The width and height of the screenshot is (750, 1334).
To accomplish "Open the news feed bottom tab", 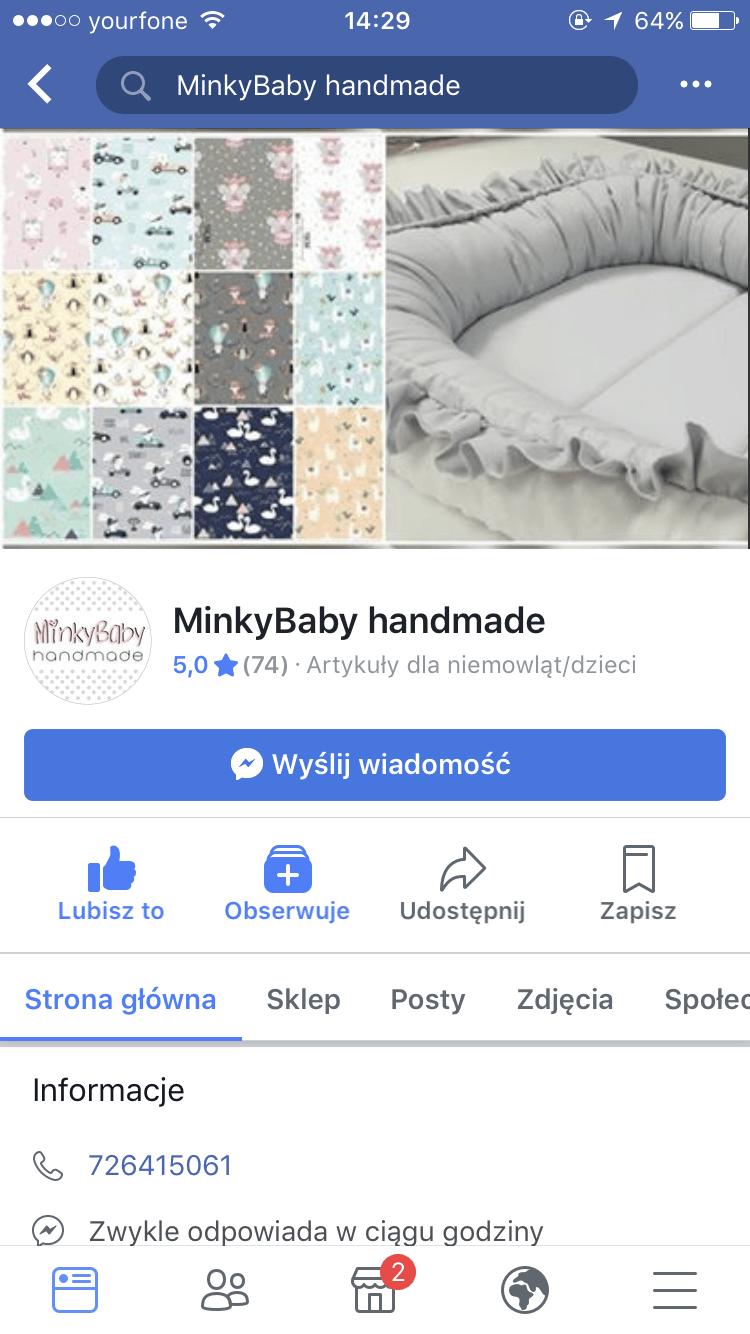I will 75,1290.
